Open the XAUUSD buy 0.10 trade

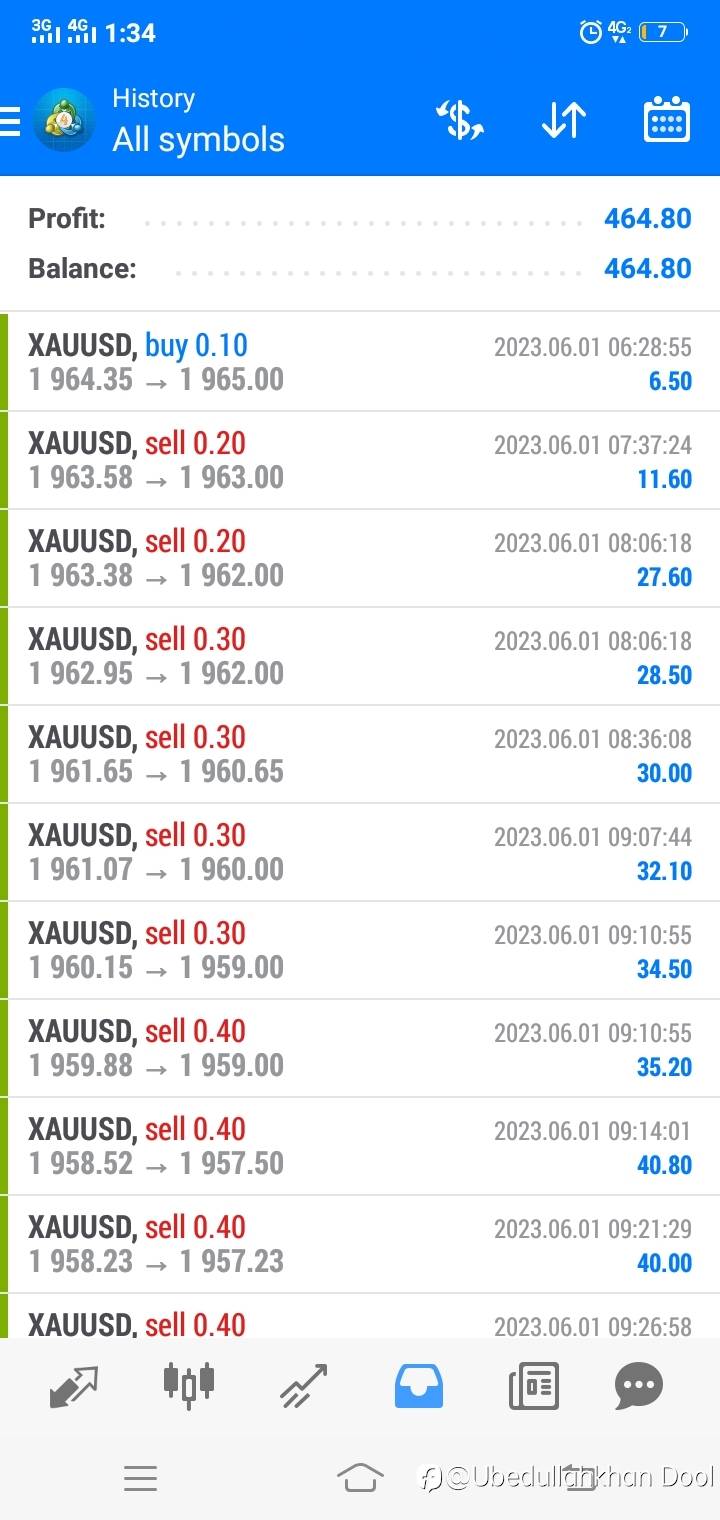tap(360, 362)
